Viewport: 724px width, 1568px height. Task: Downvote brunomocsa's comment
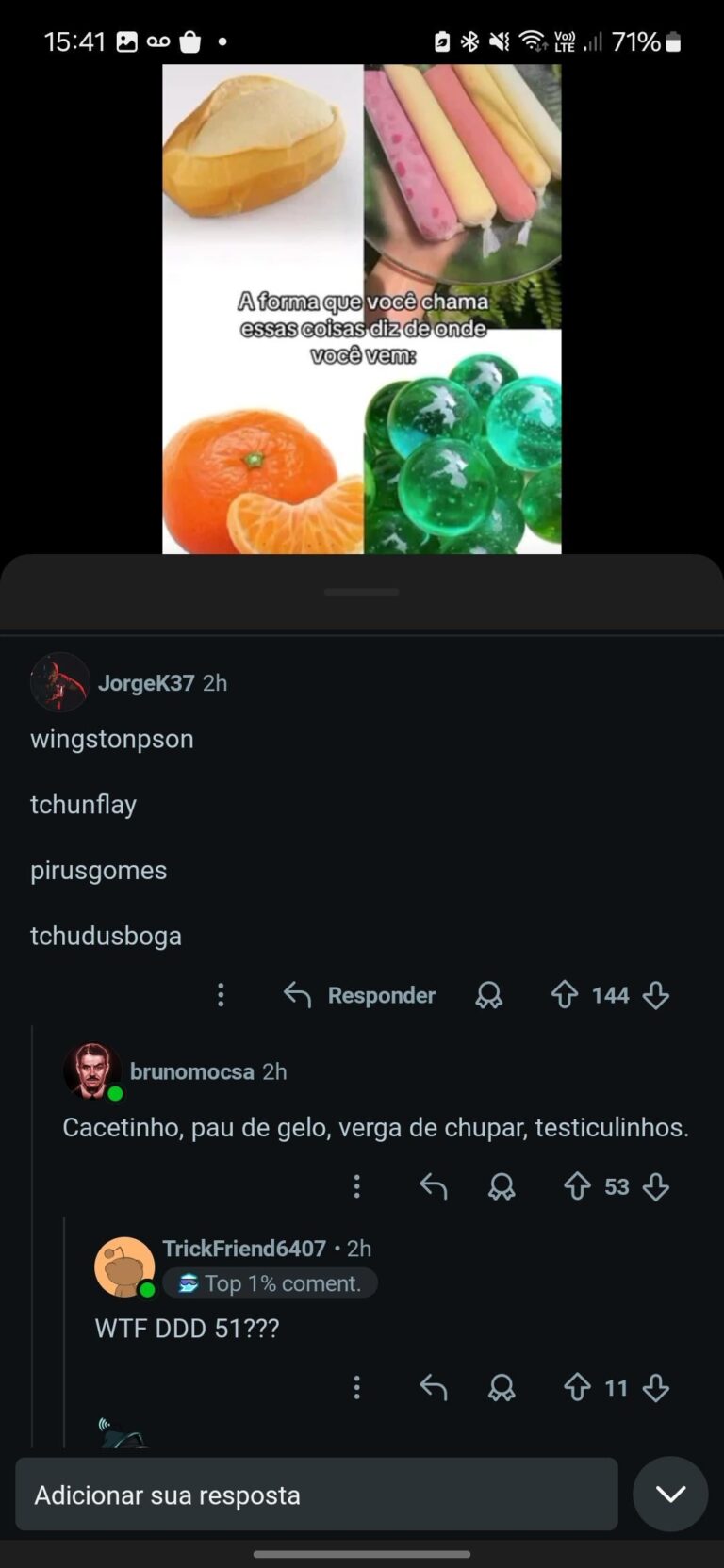(656, 1186)
